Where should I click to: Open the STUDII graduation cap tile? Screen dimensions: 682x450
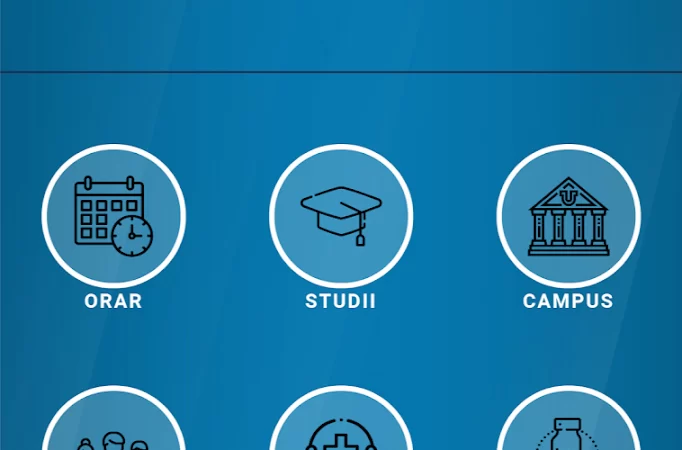coord(341,216)
